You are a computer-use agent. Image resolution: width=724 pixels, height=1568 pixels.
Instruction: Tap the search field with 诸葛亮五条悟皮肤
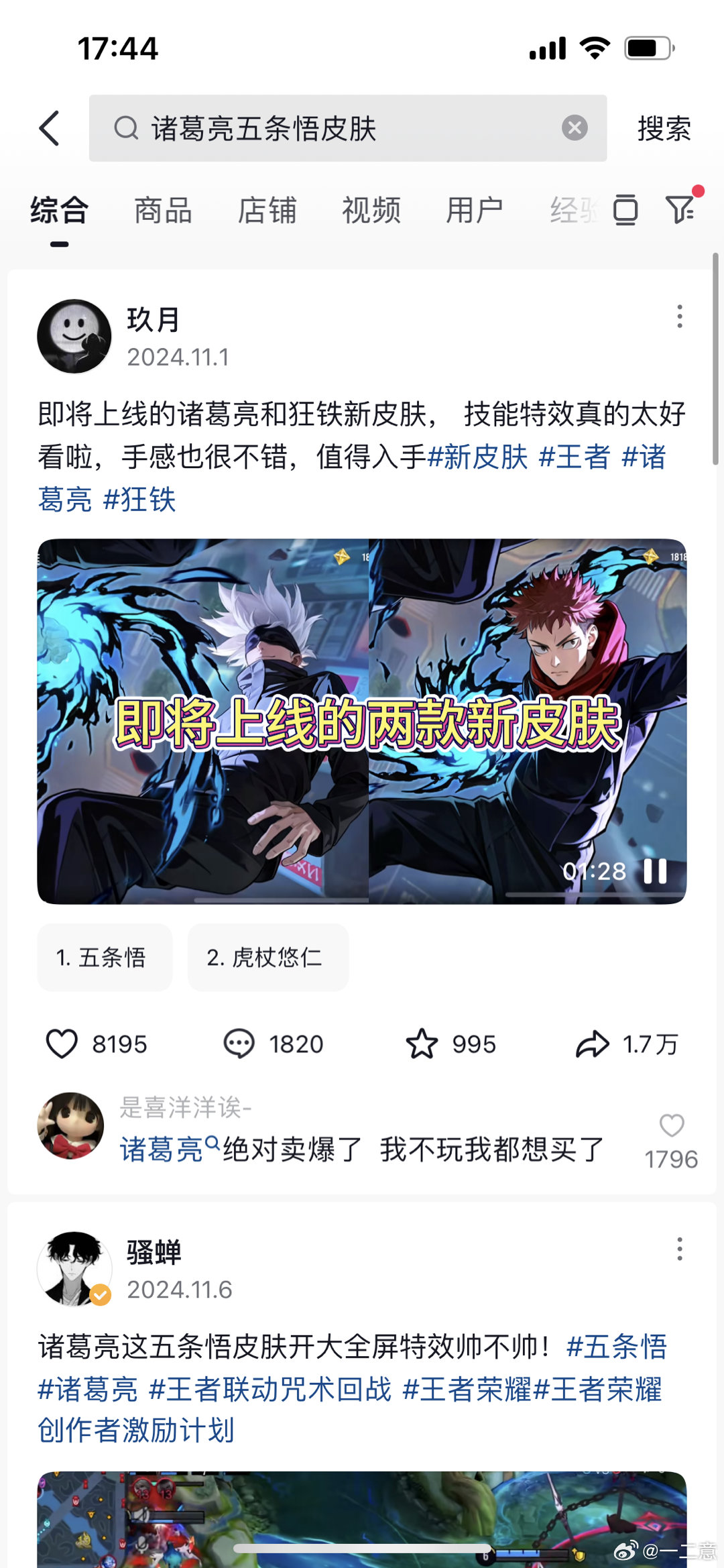point(335,128)
